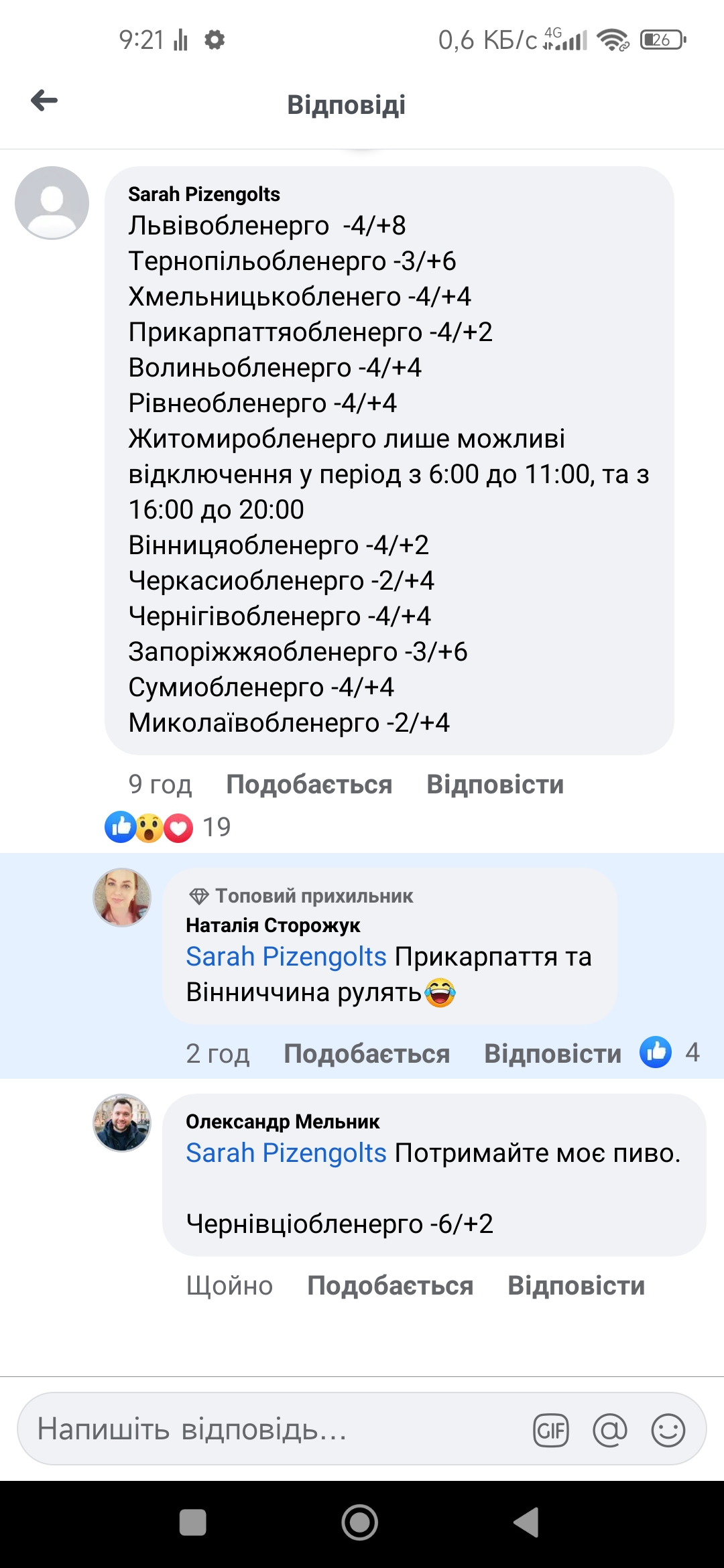Like Наталія Сторожук's comment
The width and height of the screenshot is (724, 1568).
click(367, 1054)
